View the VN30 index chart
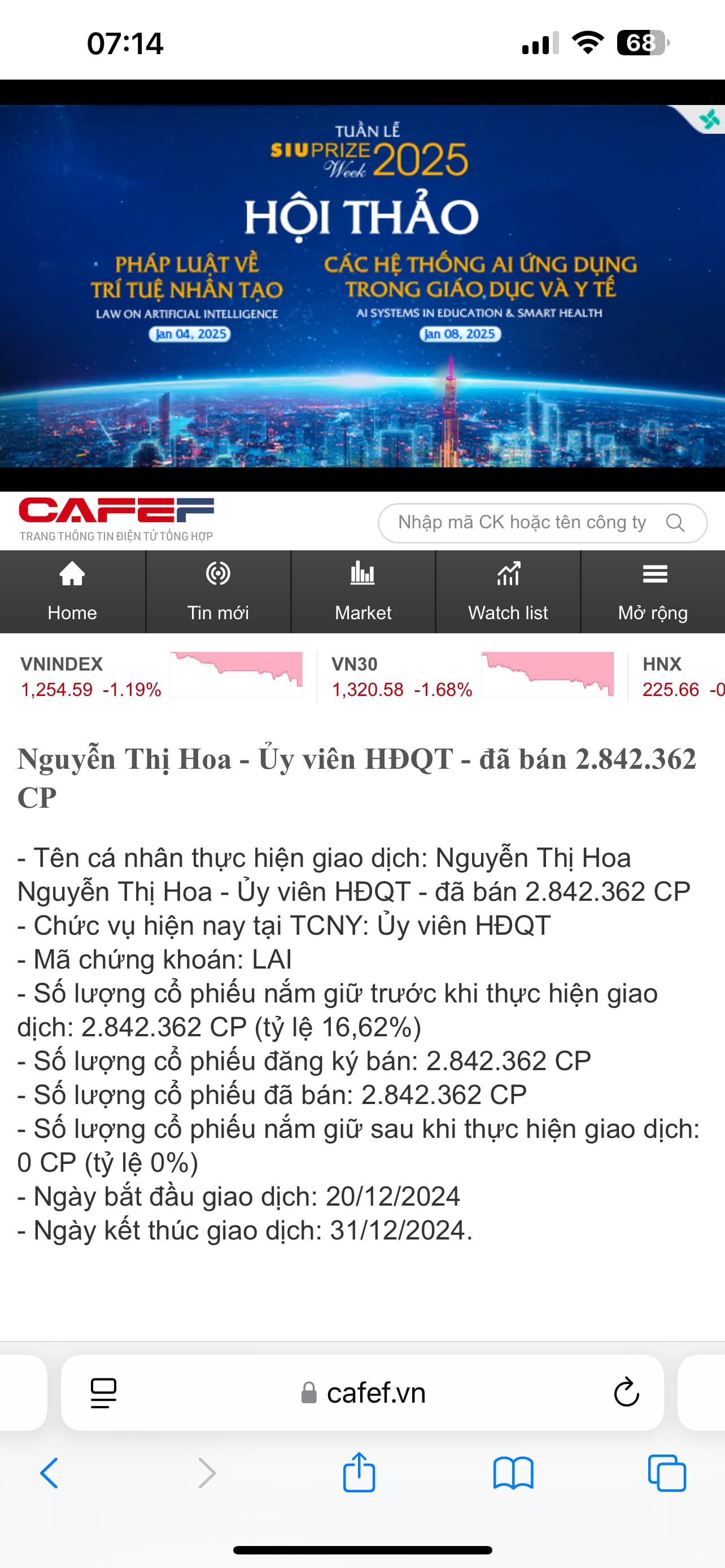Screen dimensions: 725x1568 tap(547, 674)
